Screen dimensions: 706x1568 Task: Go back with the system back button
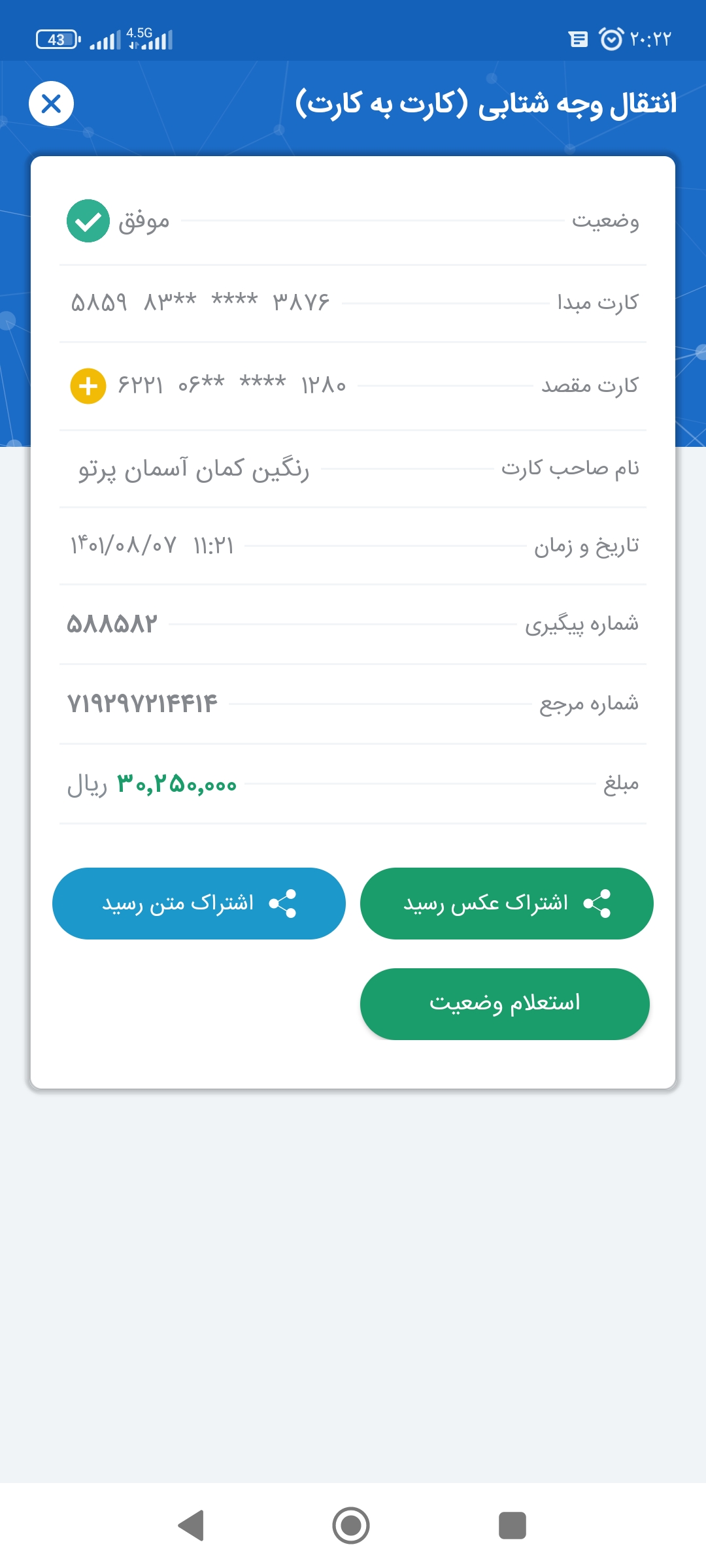coord(191,1526)
